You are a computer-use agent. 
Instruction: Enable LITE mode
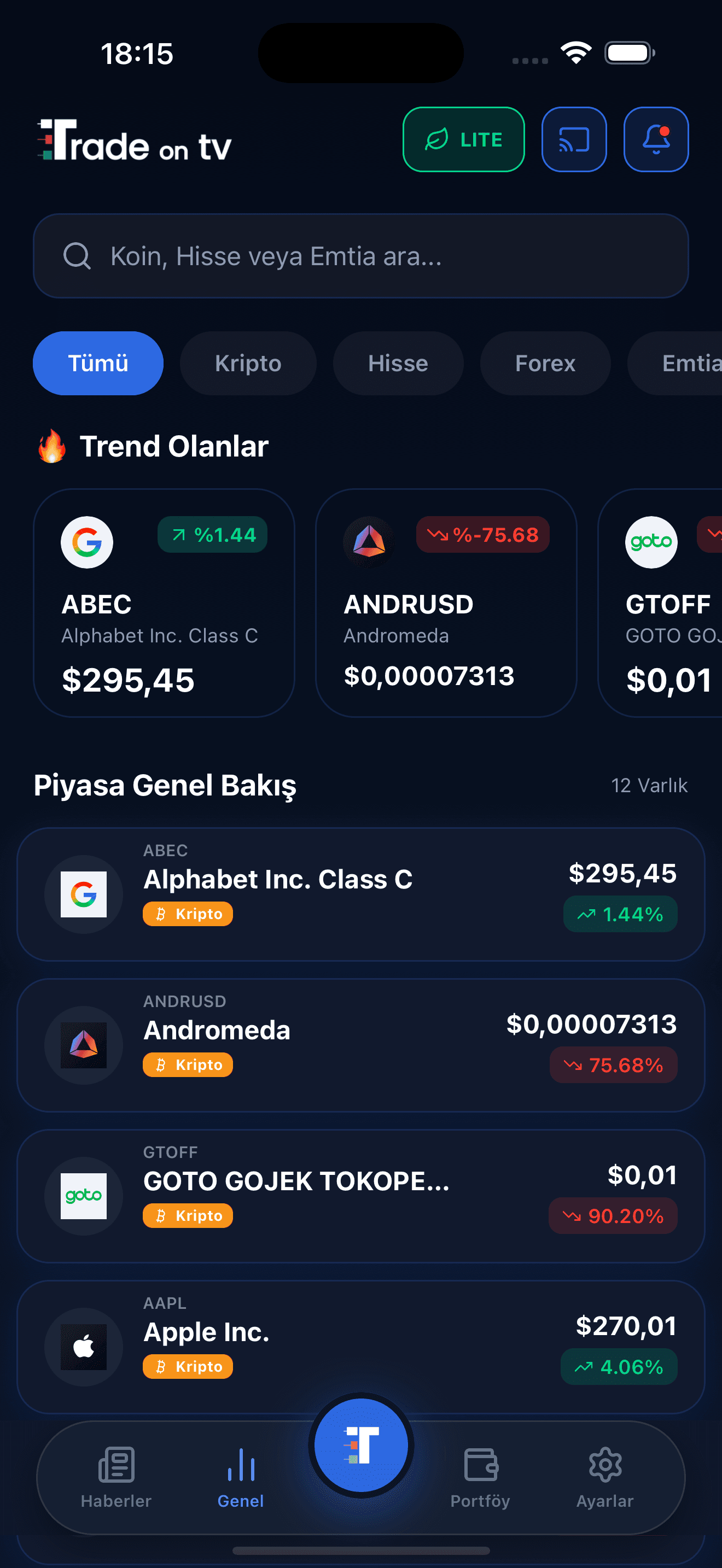click(463, 139)
